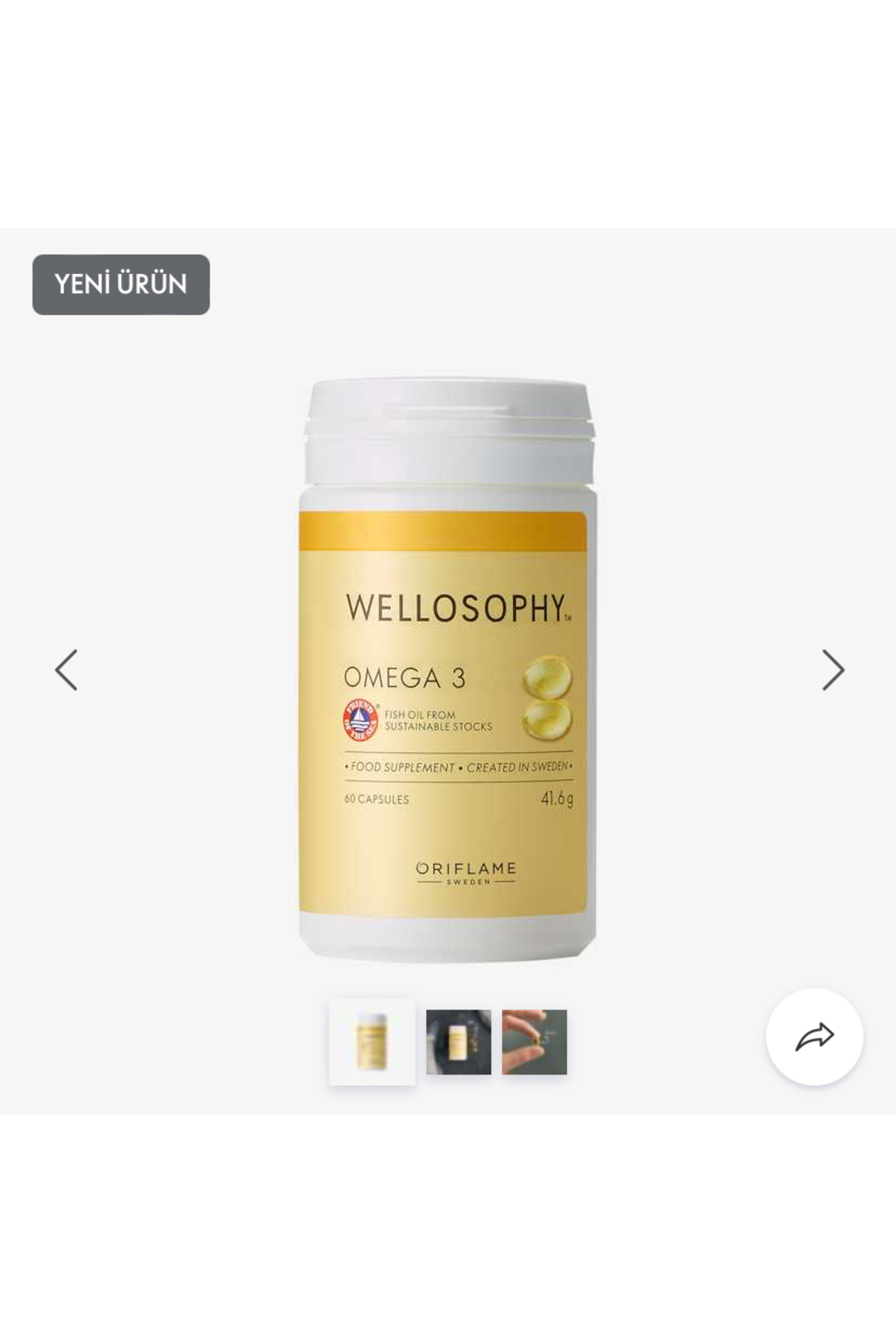Share this Omega 3 product

pyautogui.click(x=815, y=1036)
